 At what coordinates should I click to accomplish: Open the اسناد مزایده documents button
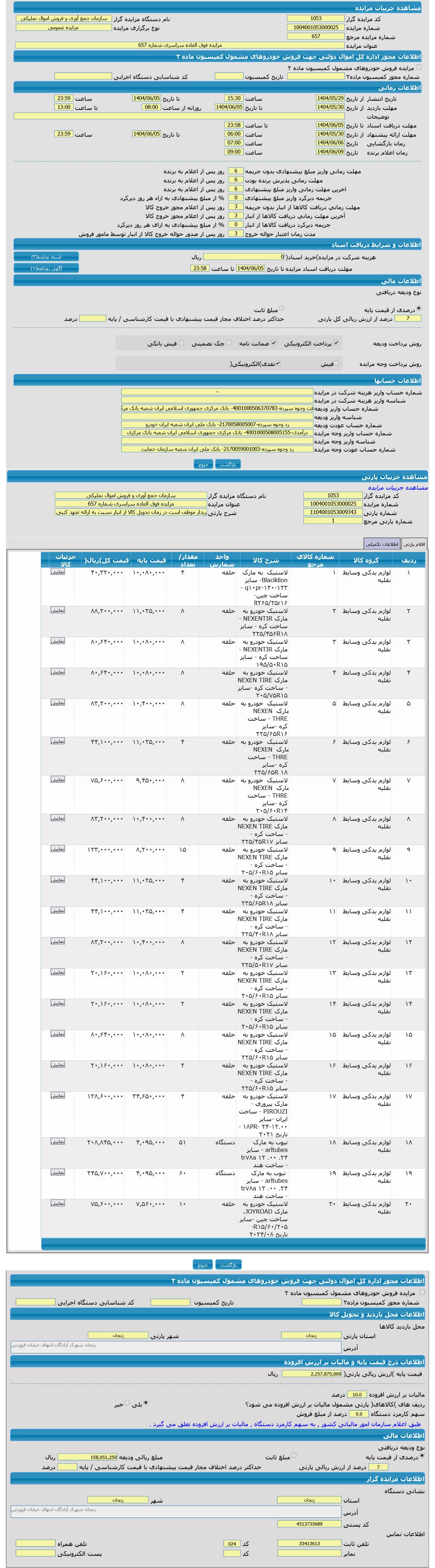point(46,257)
